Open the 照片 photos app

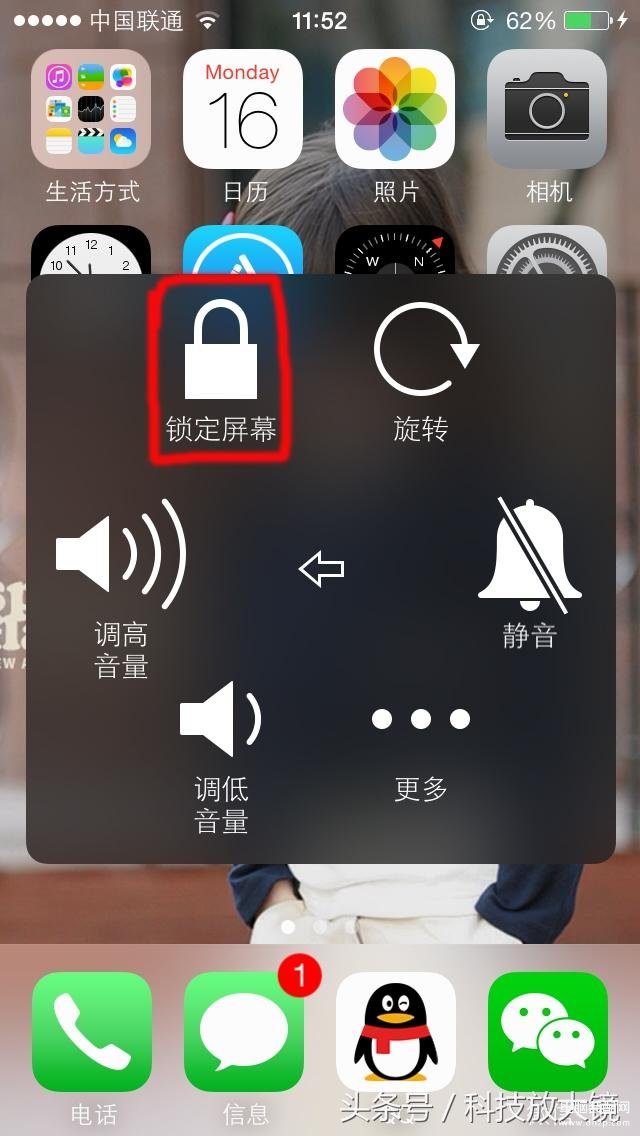coord(395,109)
